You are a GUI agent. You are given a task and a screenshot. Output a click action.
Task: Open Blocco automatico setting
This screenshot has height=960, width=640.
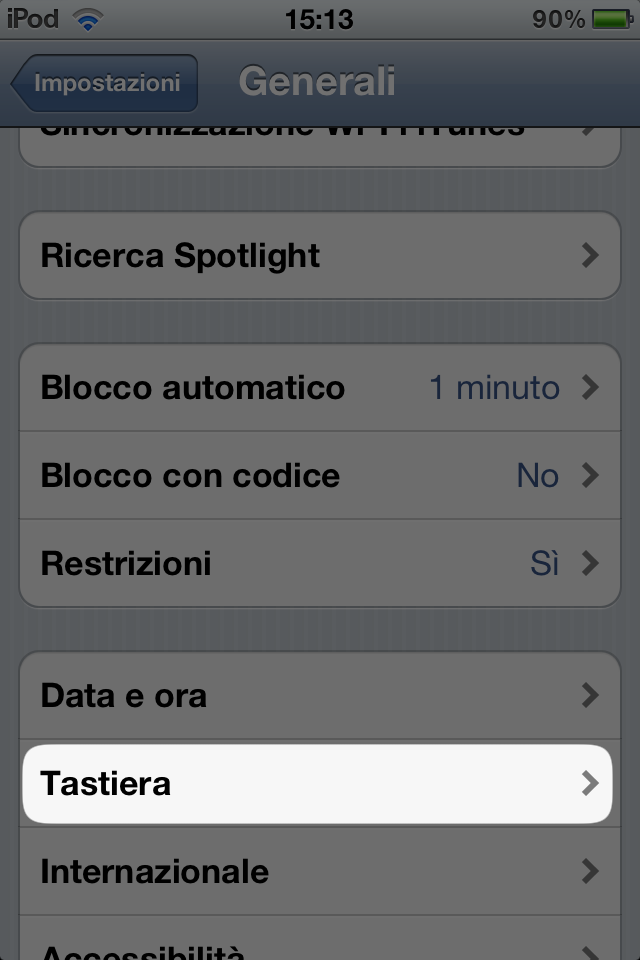(320, 387)
